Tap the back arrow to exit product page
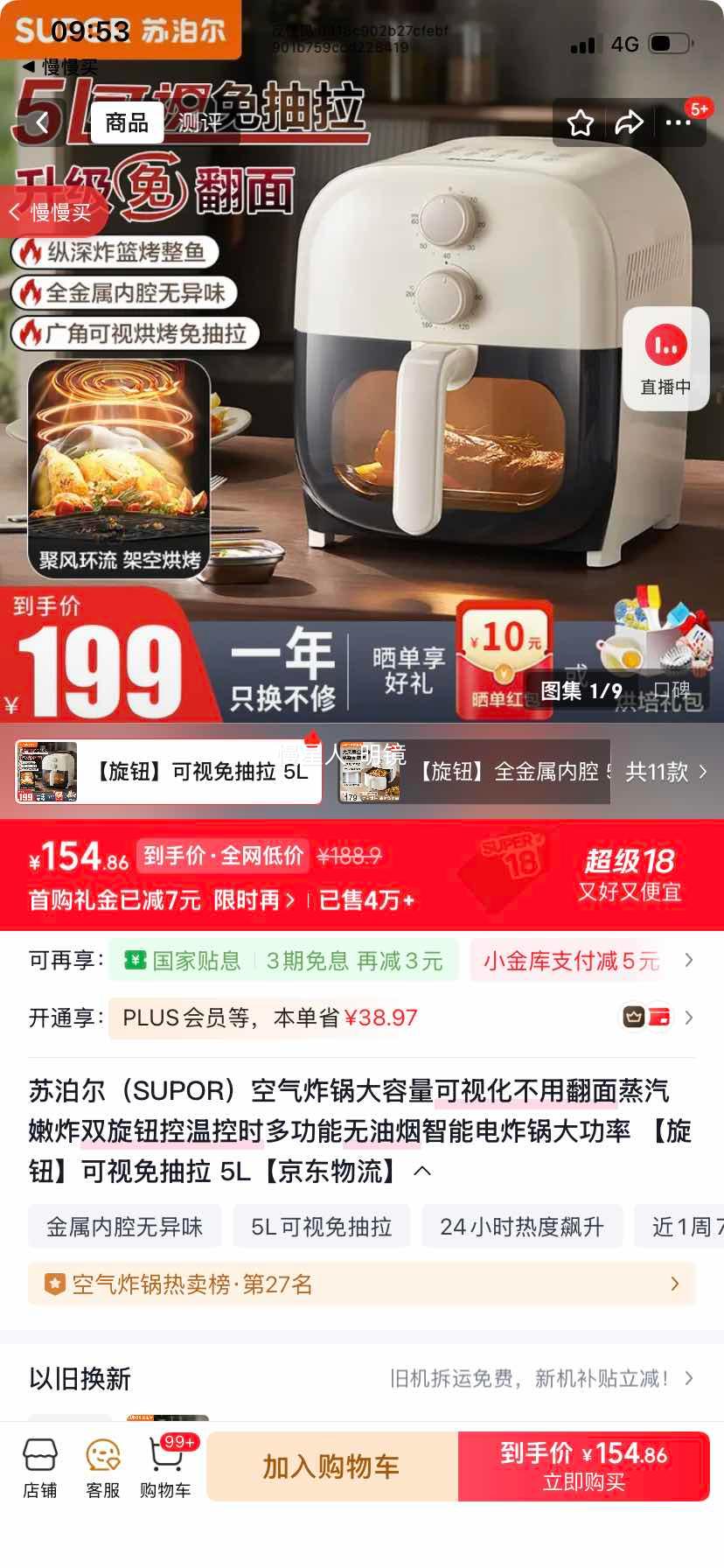The width and height of the screenshot is (724, 1568). 41,122
